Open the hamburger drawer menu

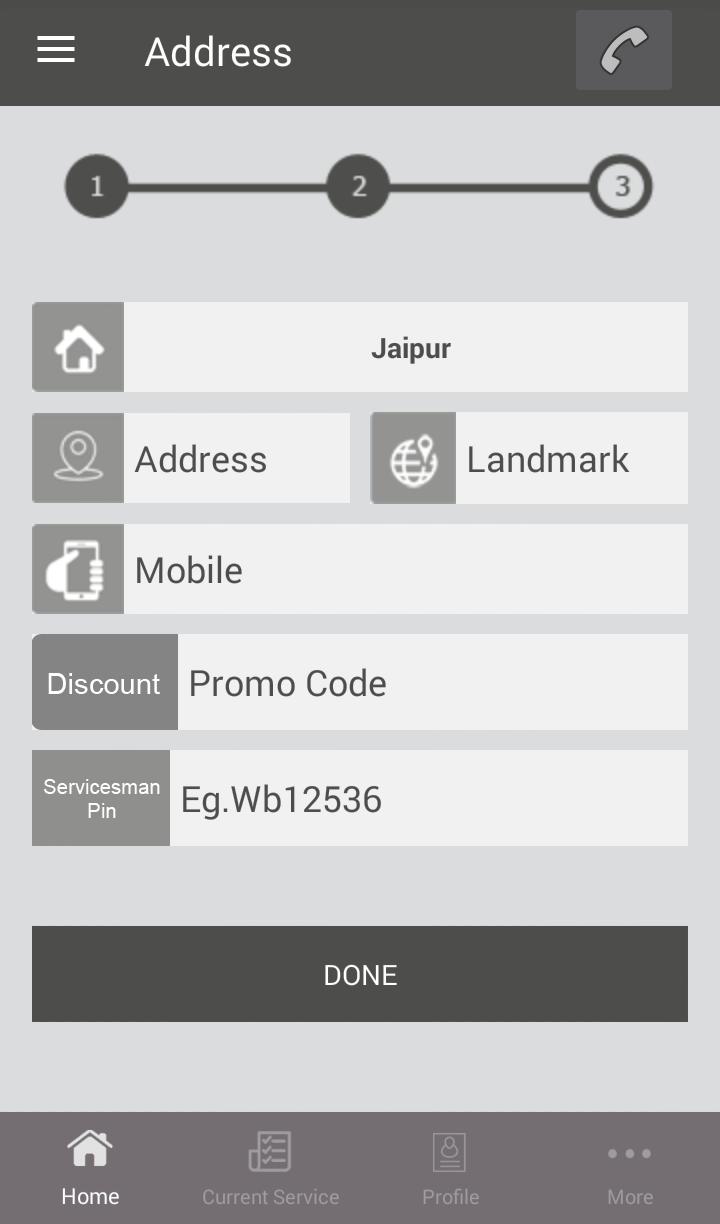(x=56, y=50)
